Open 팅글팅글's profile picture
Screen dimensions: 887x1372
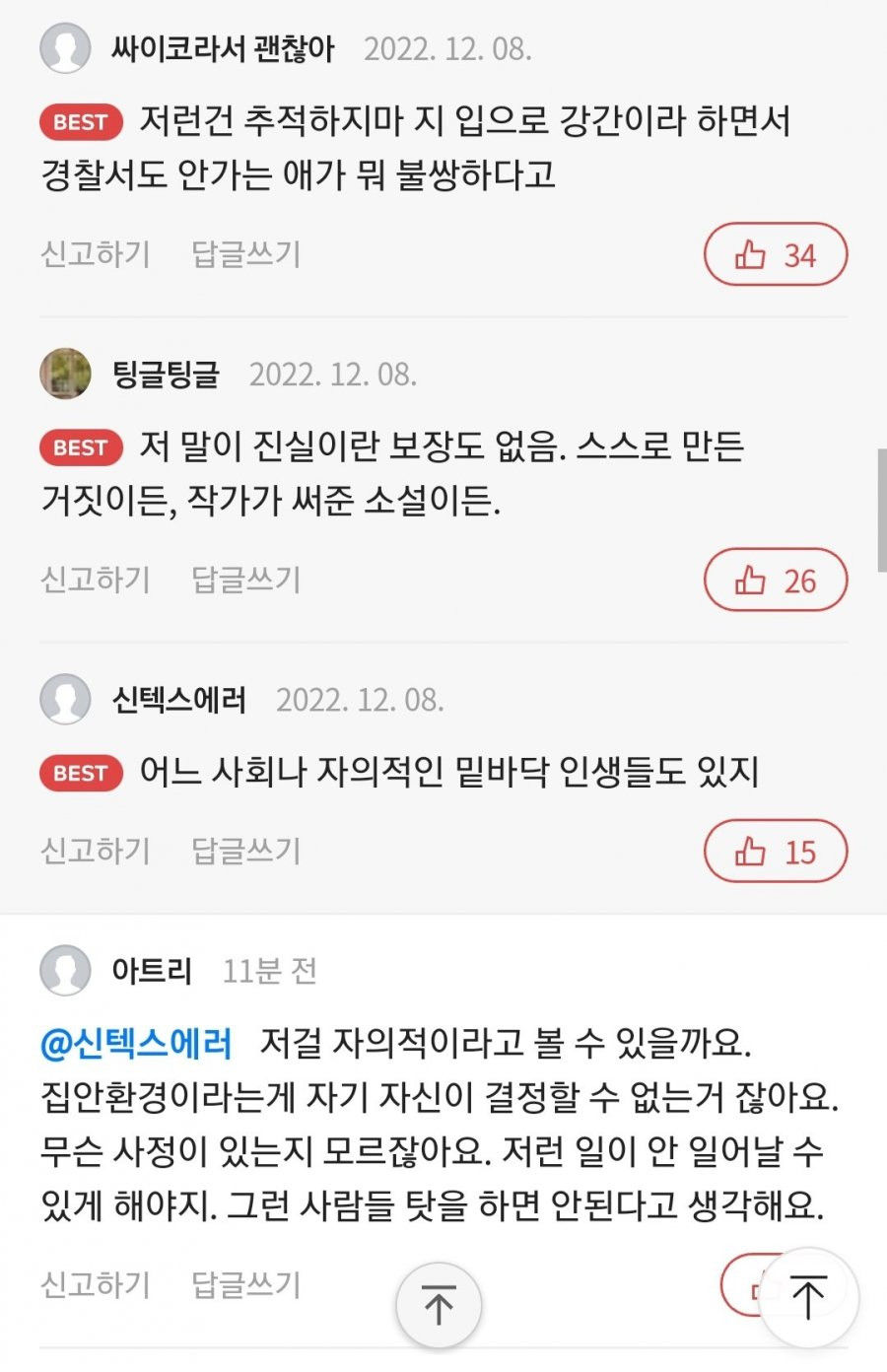(65, 374)
